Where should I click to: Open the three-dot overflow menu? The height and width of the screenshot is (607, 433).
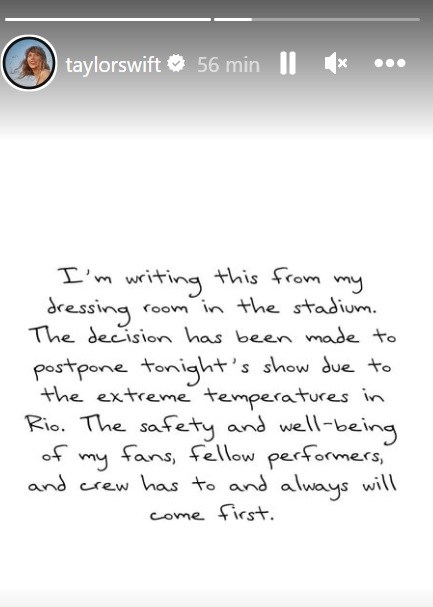coord(390,63)
